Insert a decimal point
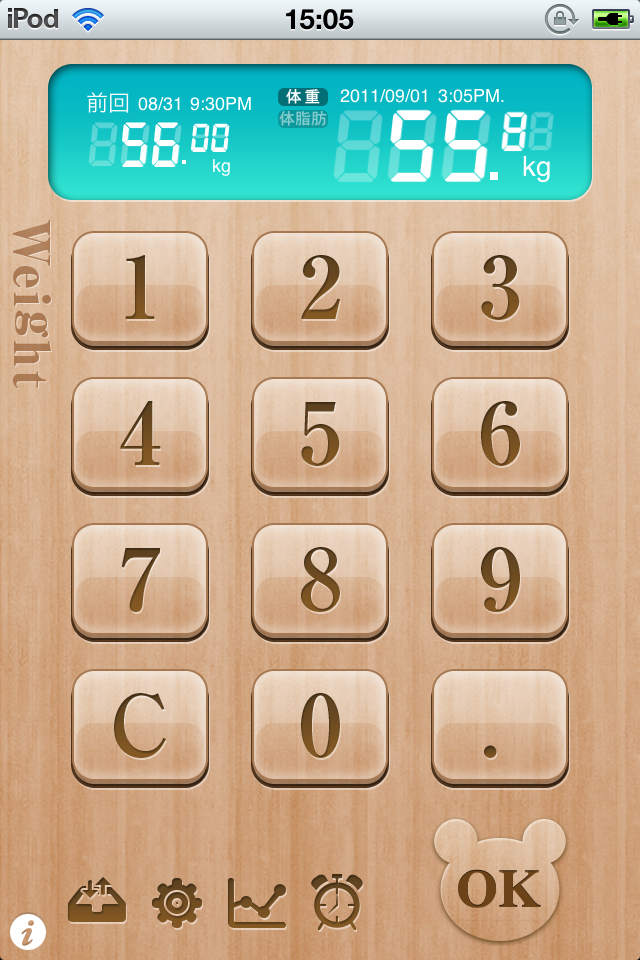The image size is (640, 960). coord(500,727)
